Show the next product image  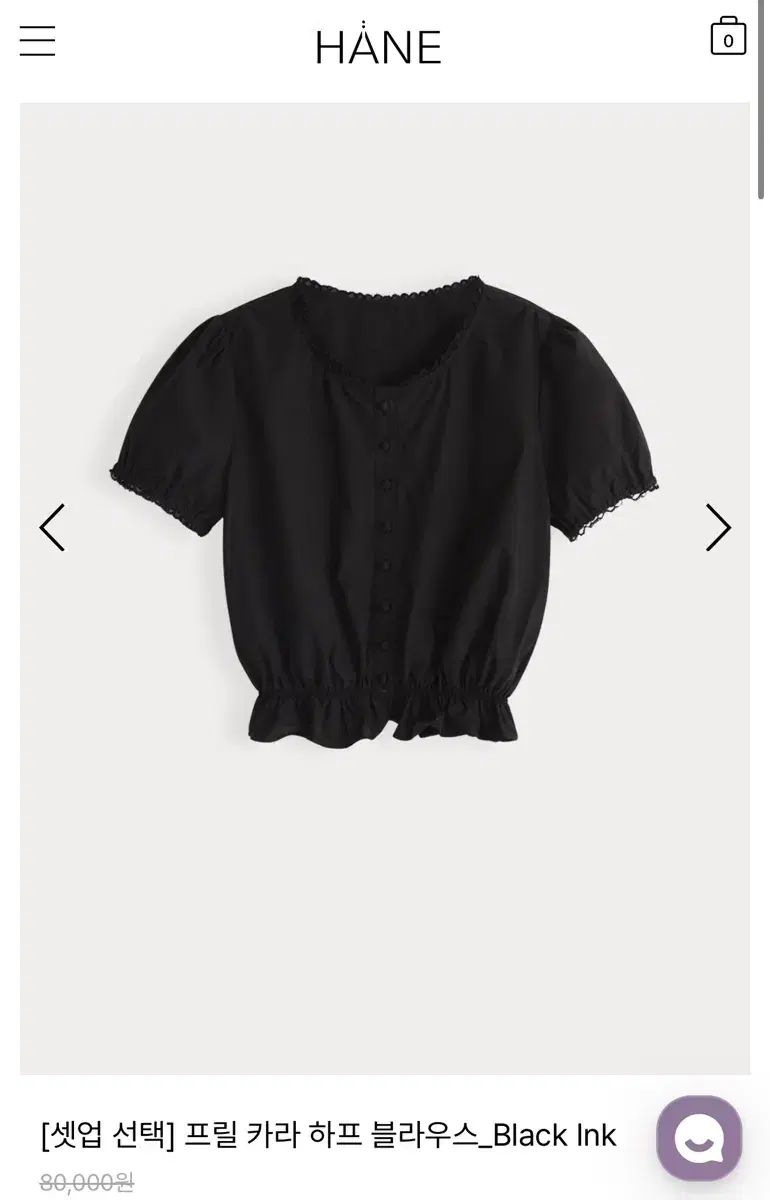718,528
